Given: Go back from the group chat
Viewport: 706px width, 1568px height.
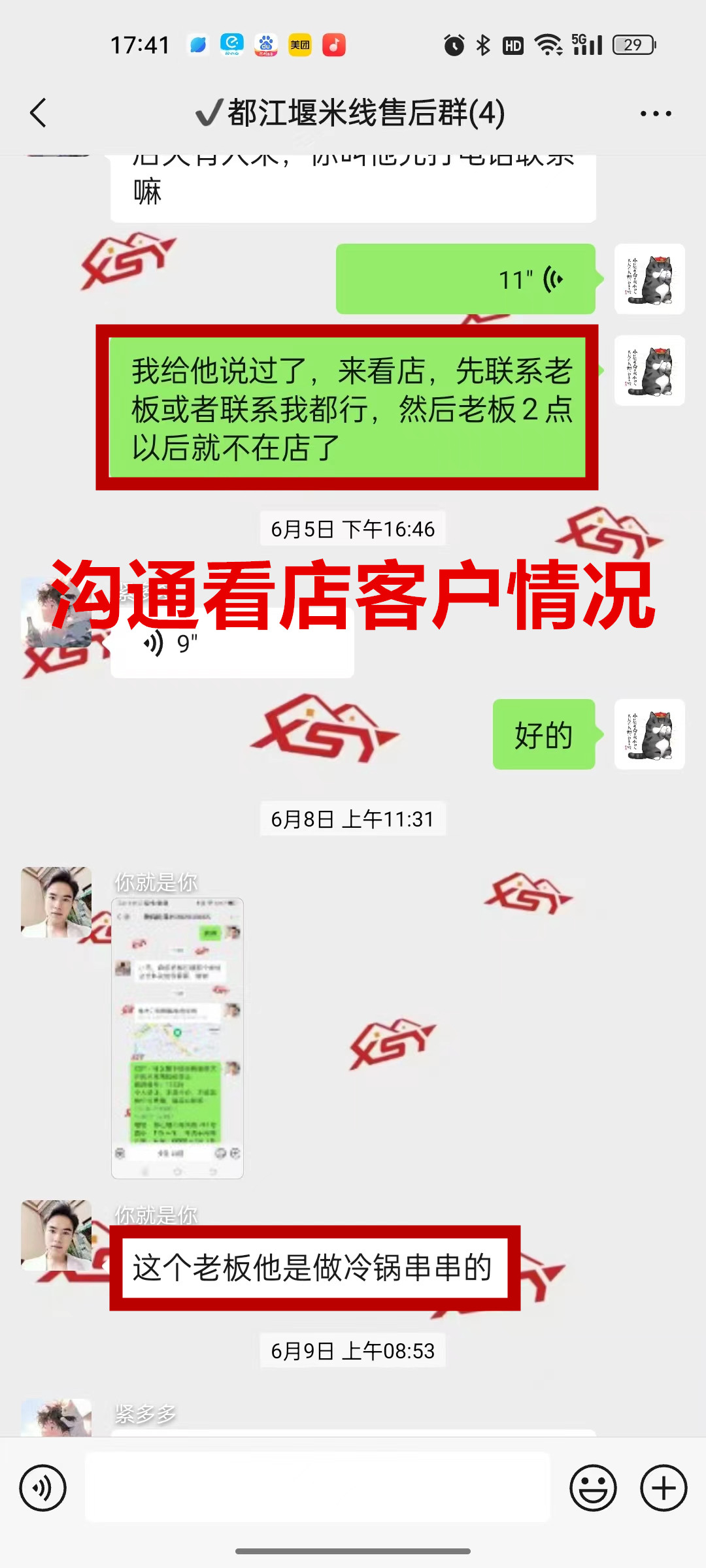Looking at the screenshot, I should (x=39, y=113).
